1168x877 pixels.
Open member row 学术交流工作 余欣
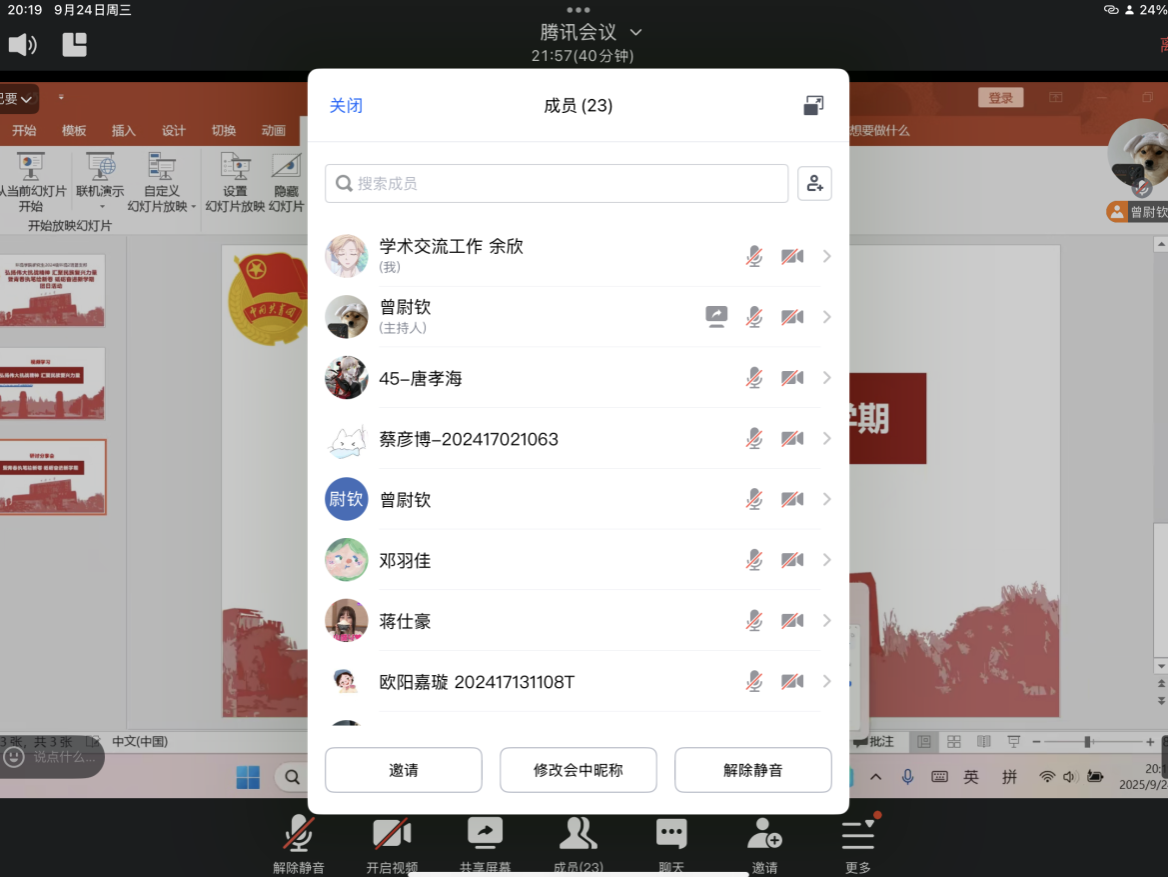click(578, 256)
